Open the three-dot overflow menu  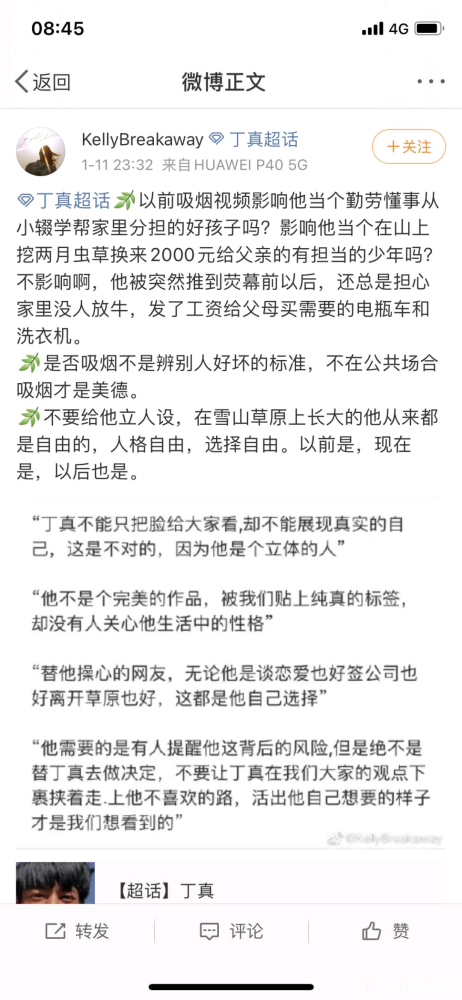point(431,82)
